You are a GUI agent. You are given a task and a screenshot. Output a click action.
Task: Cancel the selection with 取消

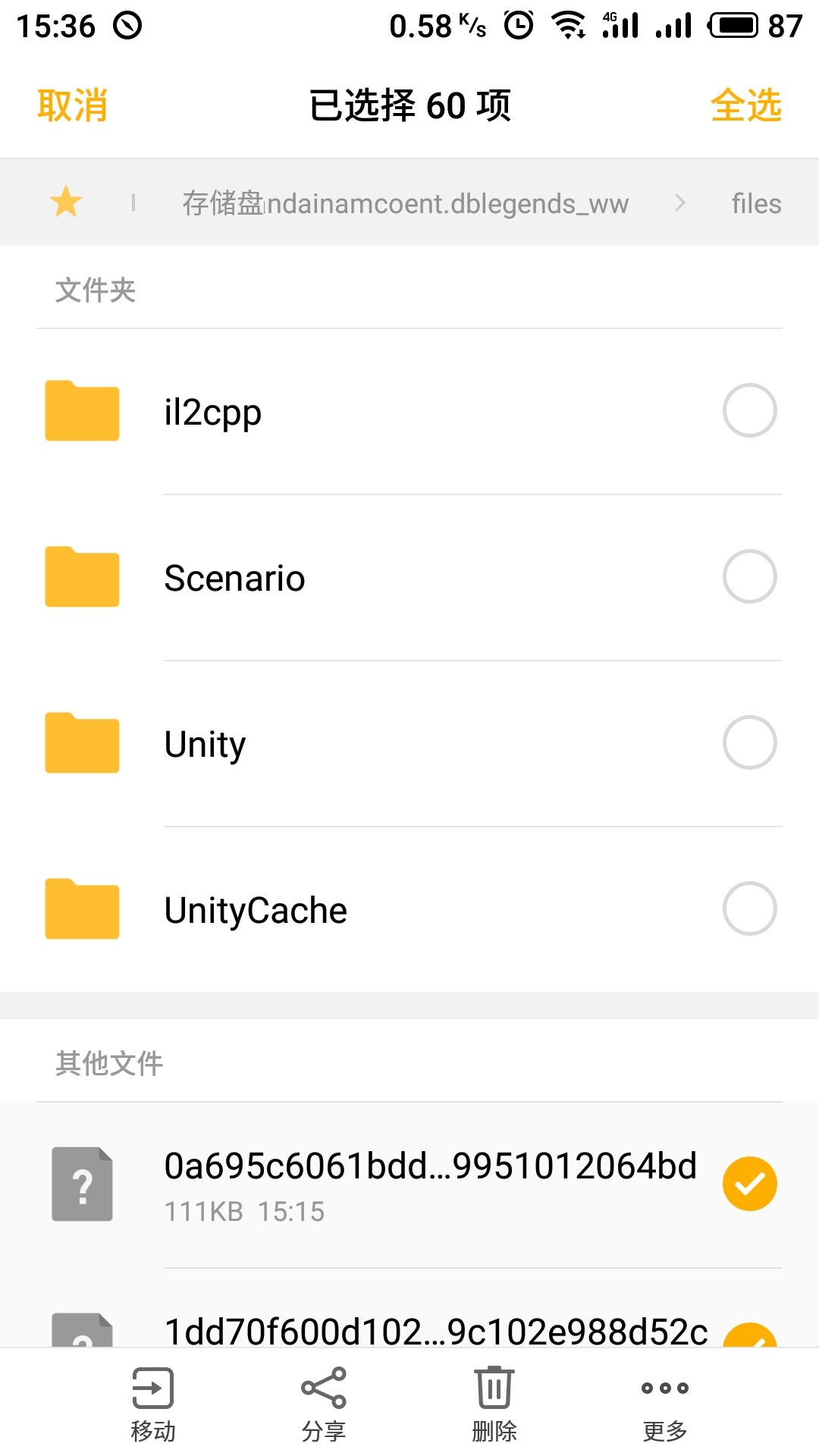click(x=72, y=105)
